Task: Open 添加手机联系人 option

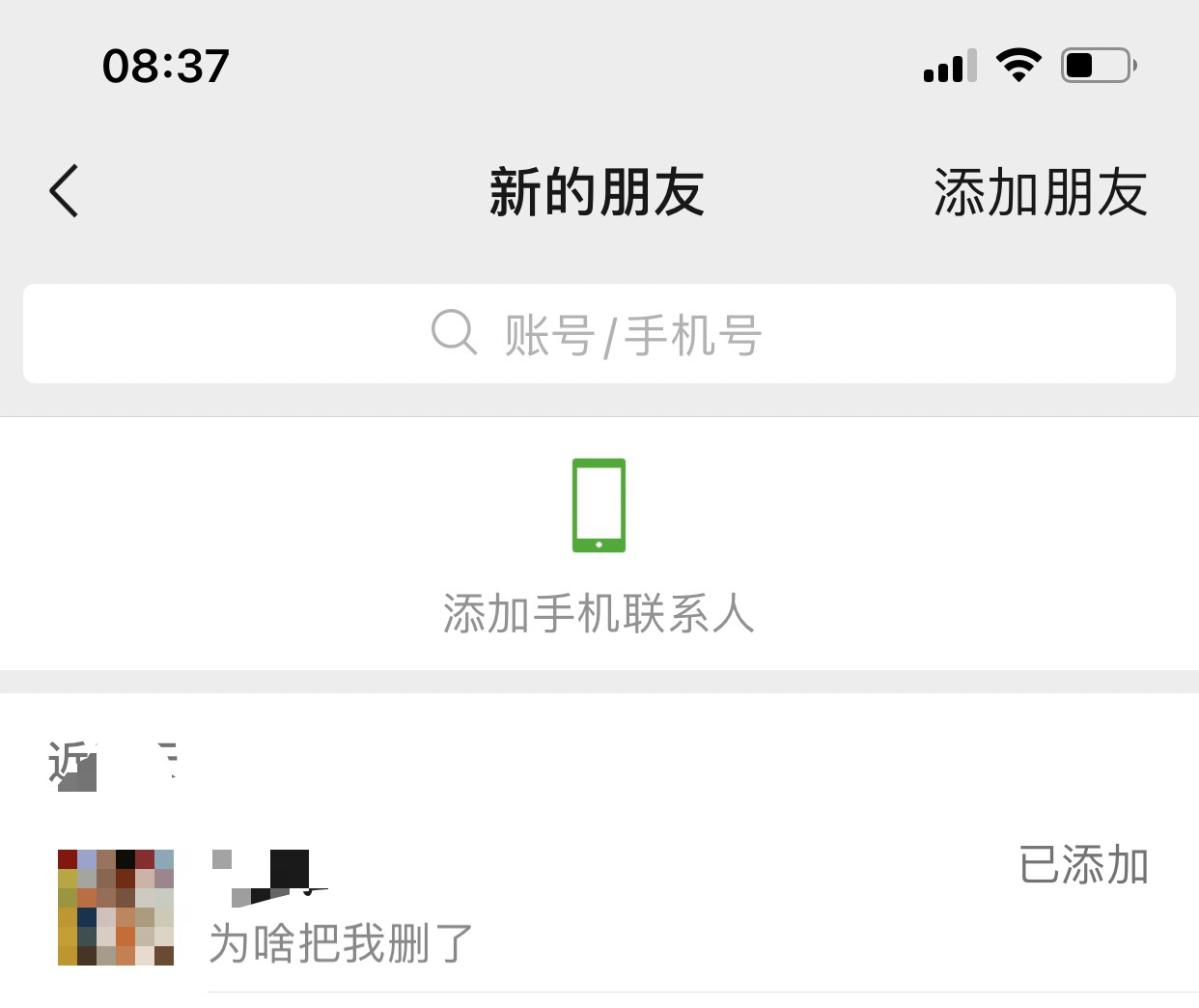Action: coord(599,546)
